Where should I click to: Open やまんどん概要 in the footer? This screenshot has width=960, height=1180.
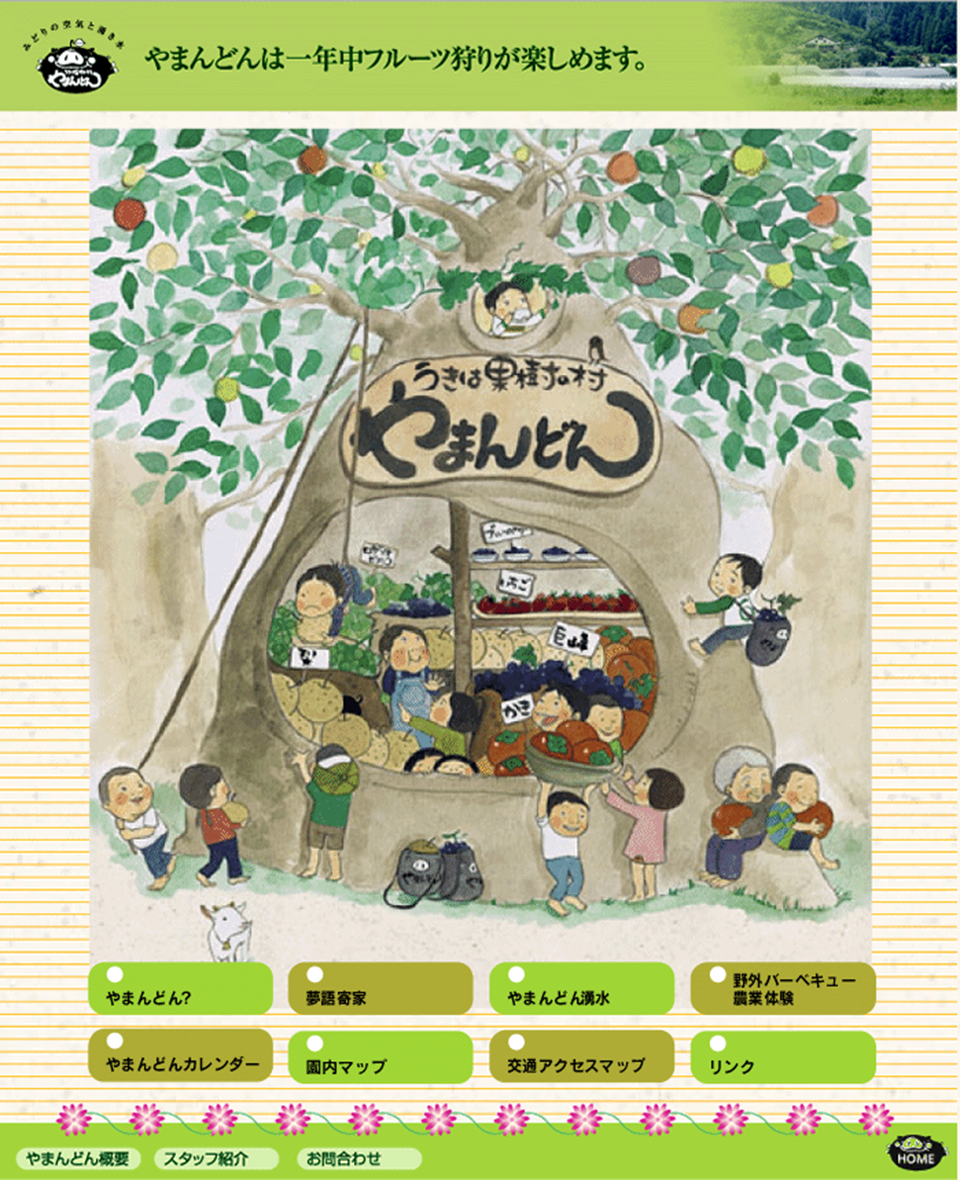point(78,1159)
